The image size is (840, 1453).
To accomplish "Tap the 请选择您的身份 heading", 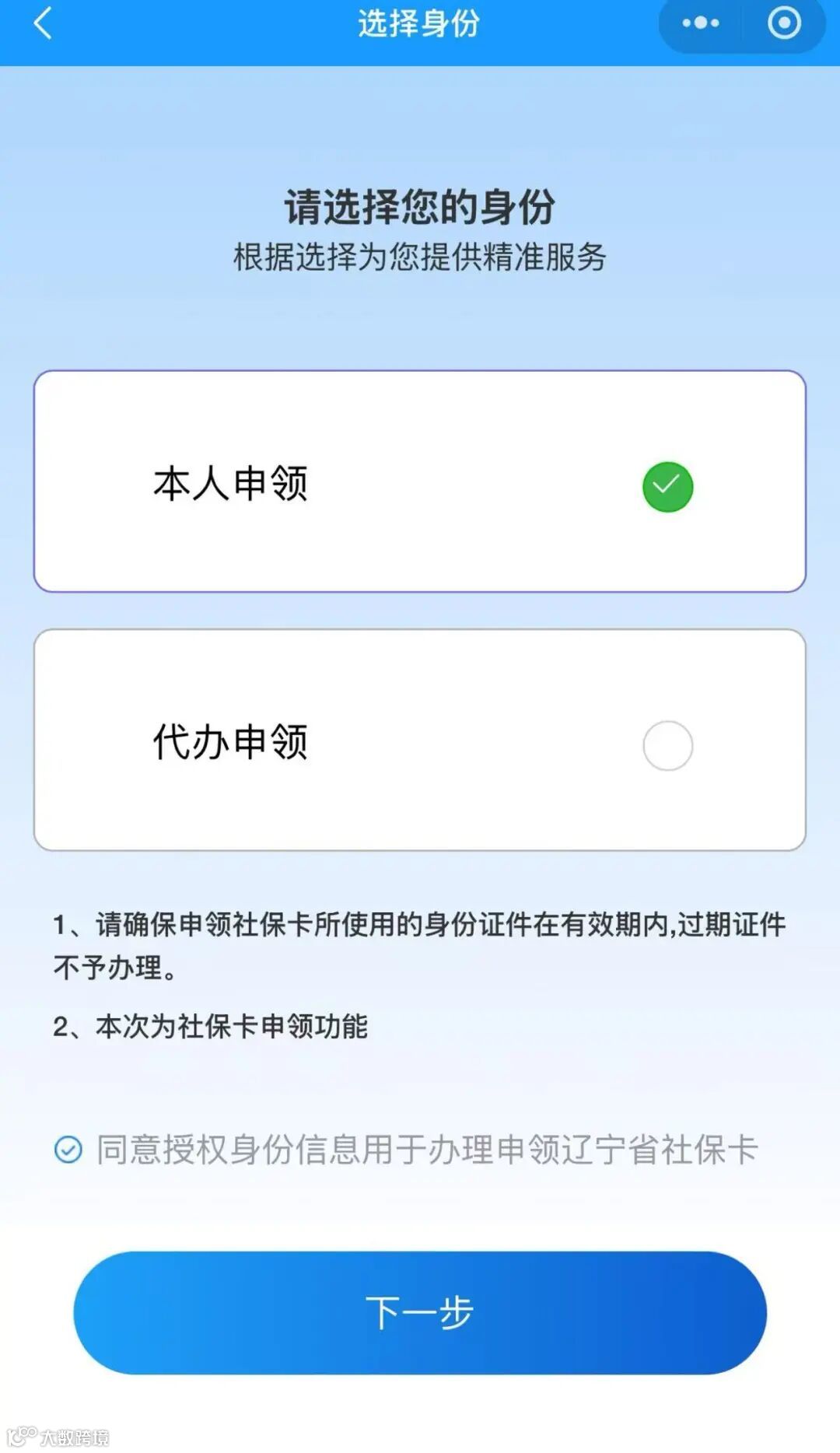I will (420, 208).
